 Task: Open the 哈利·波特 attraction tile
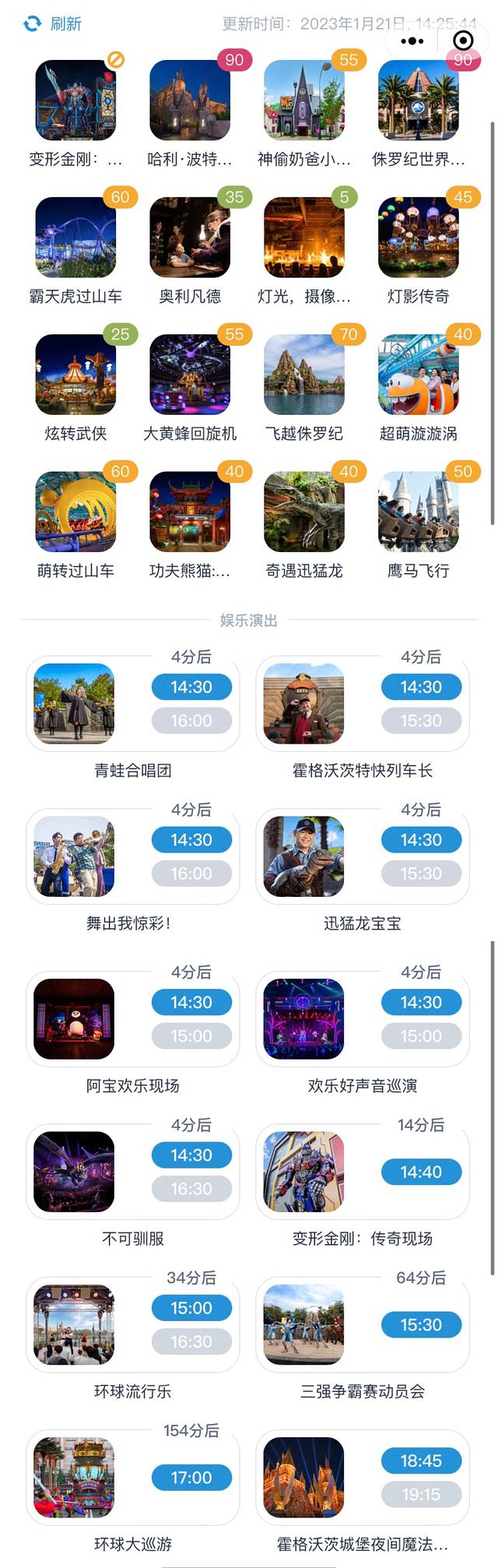(x=190, y=101)
